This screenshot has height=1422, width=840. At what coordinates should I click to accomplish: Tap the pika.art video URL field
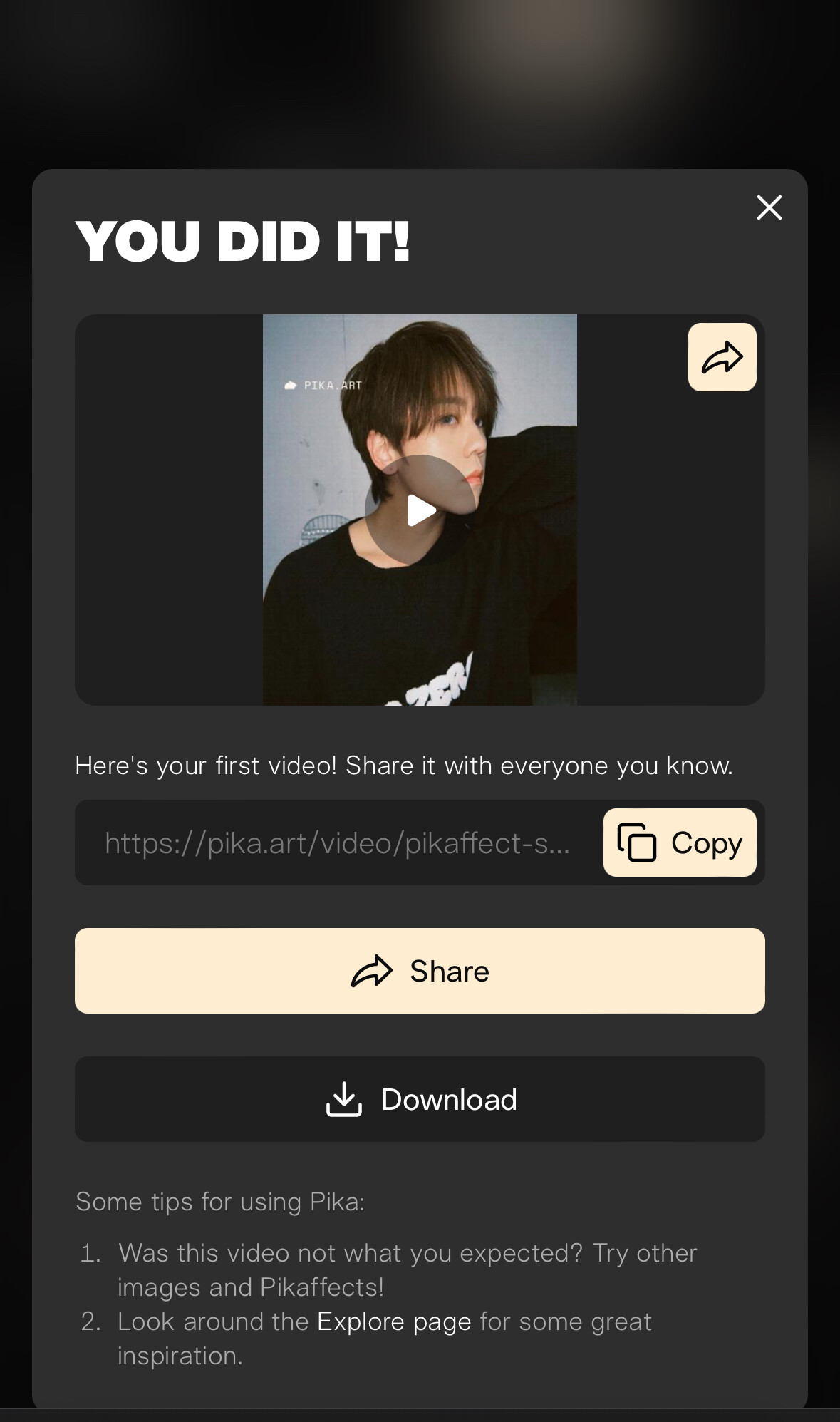(x=337, y=843)
